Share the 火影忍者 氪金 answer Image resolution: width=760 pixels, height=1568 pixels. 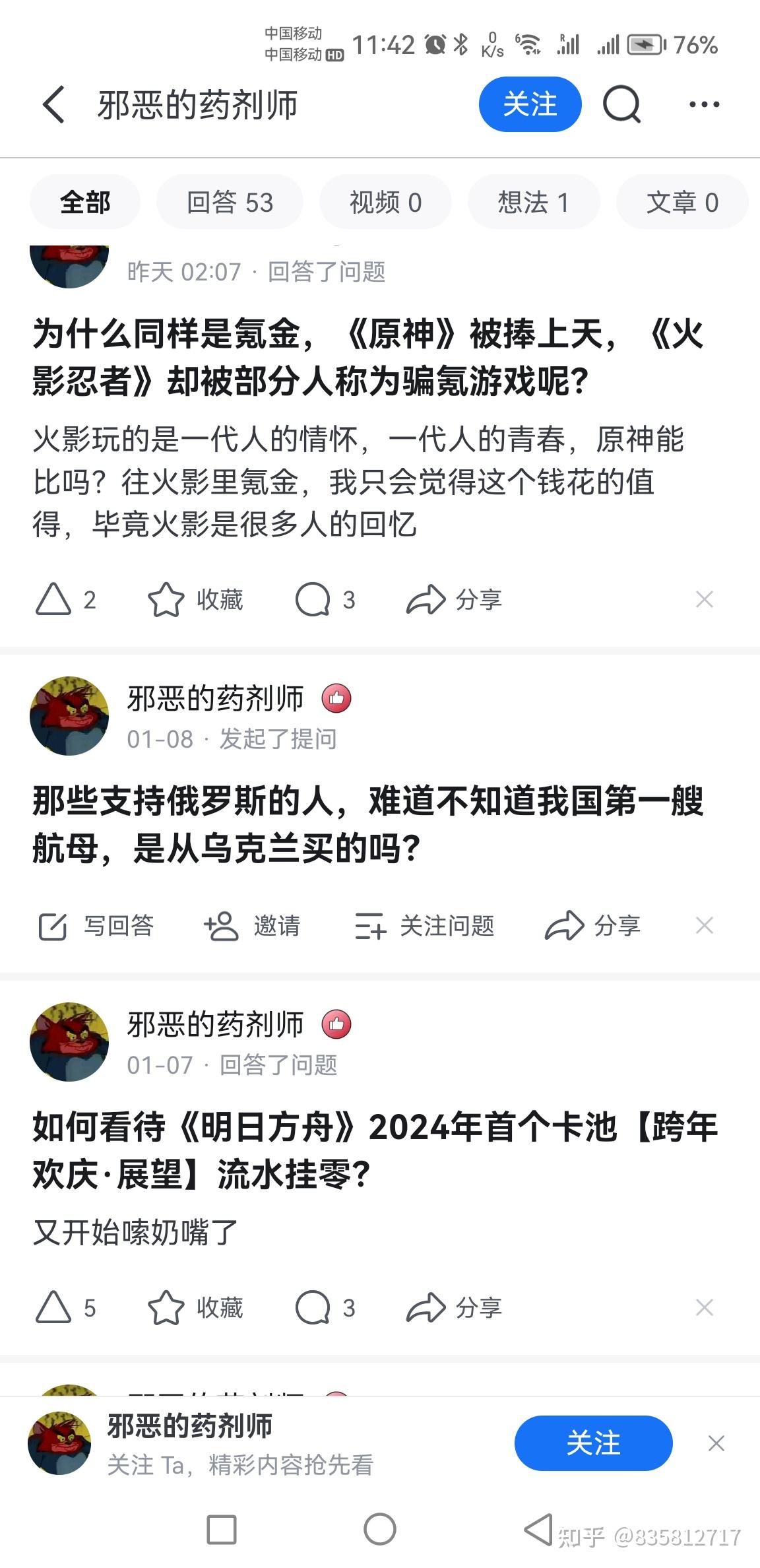pos(454,599)
